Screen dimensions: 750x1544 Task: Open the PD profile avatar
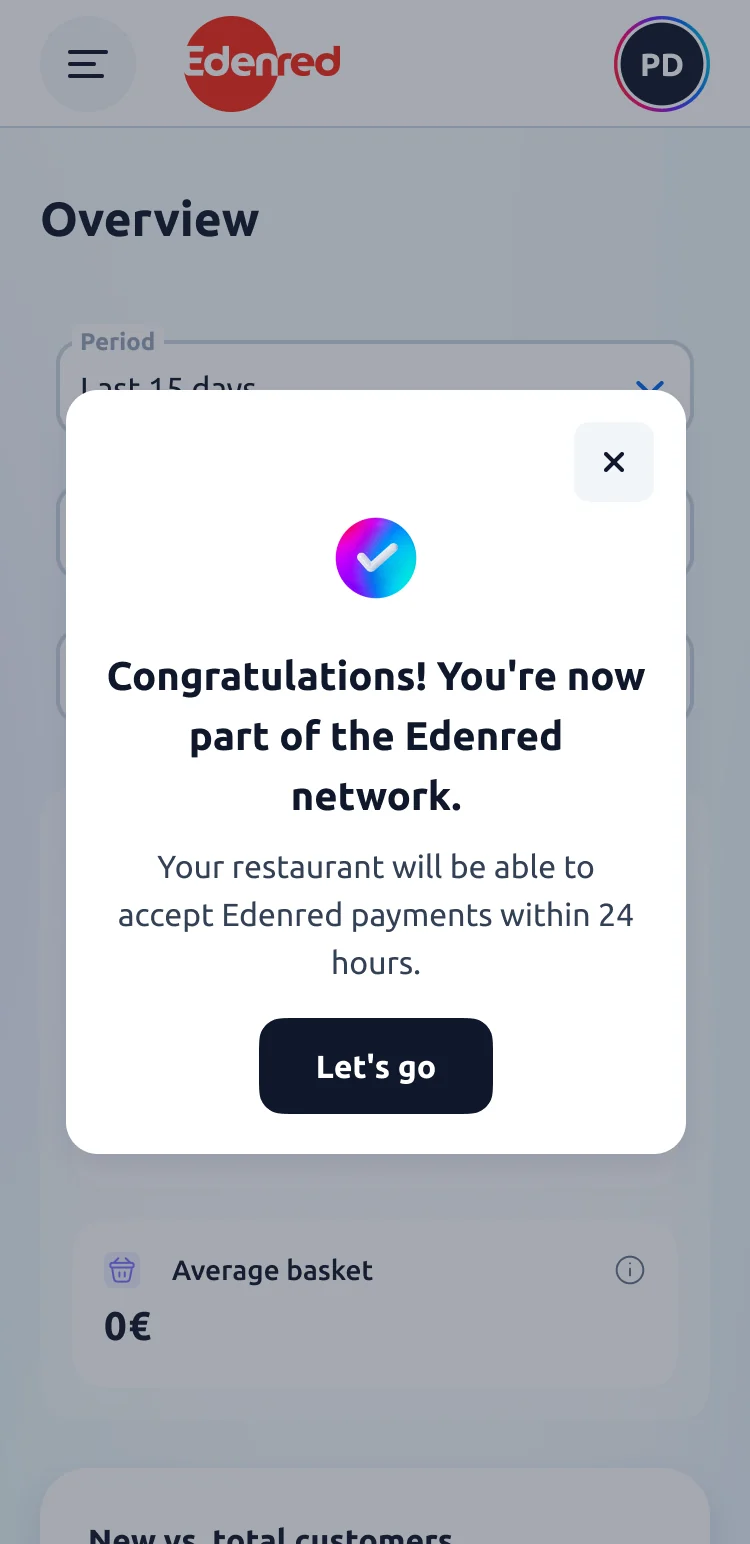coord(662,65)
